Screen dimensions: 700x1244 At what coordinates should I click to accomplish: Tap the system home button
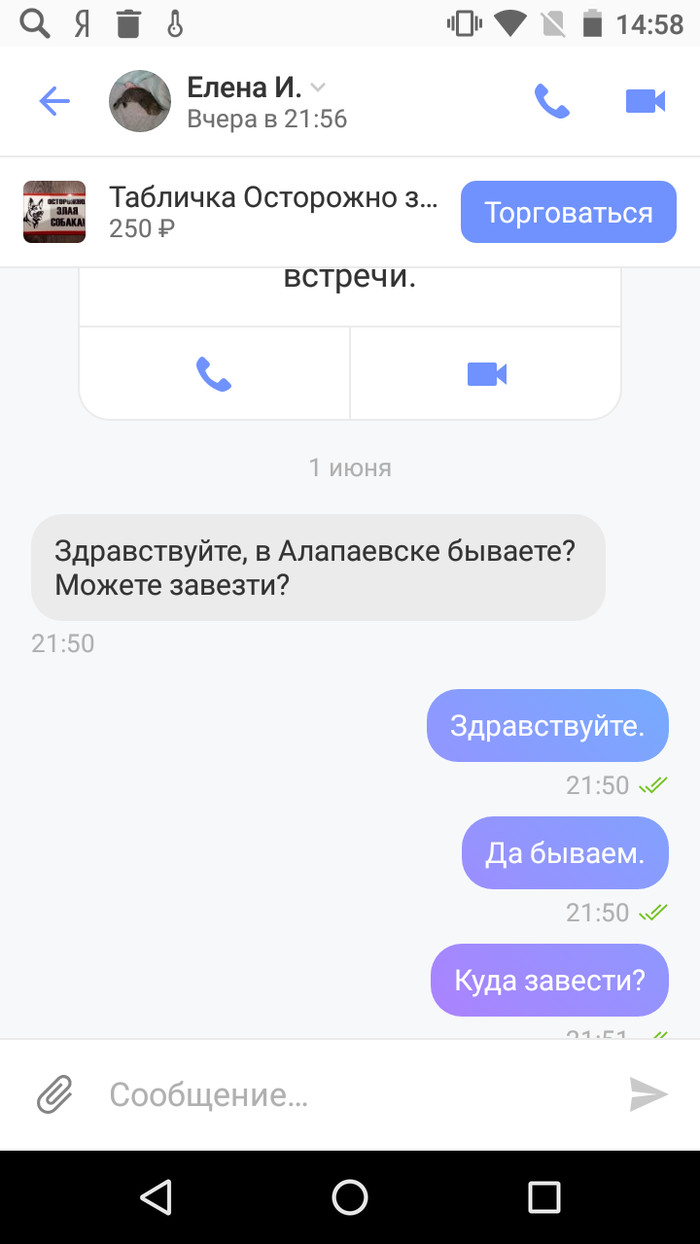350,1196
